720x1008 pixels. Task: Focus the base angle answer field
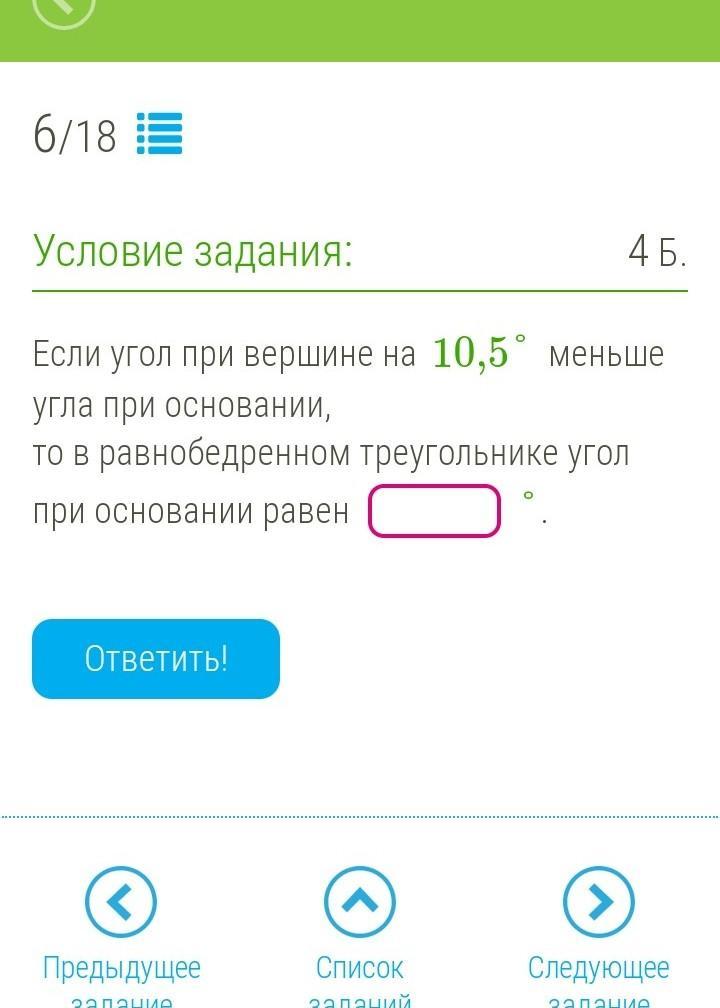click(x=434, y=511)
